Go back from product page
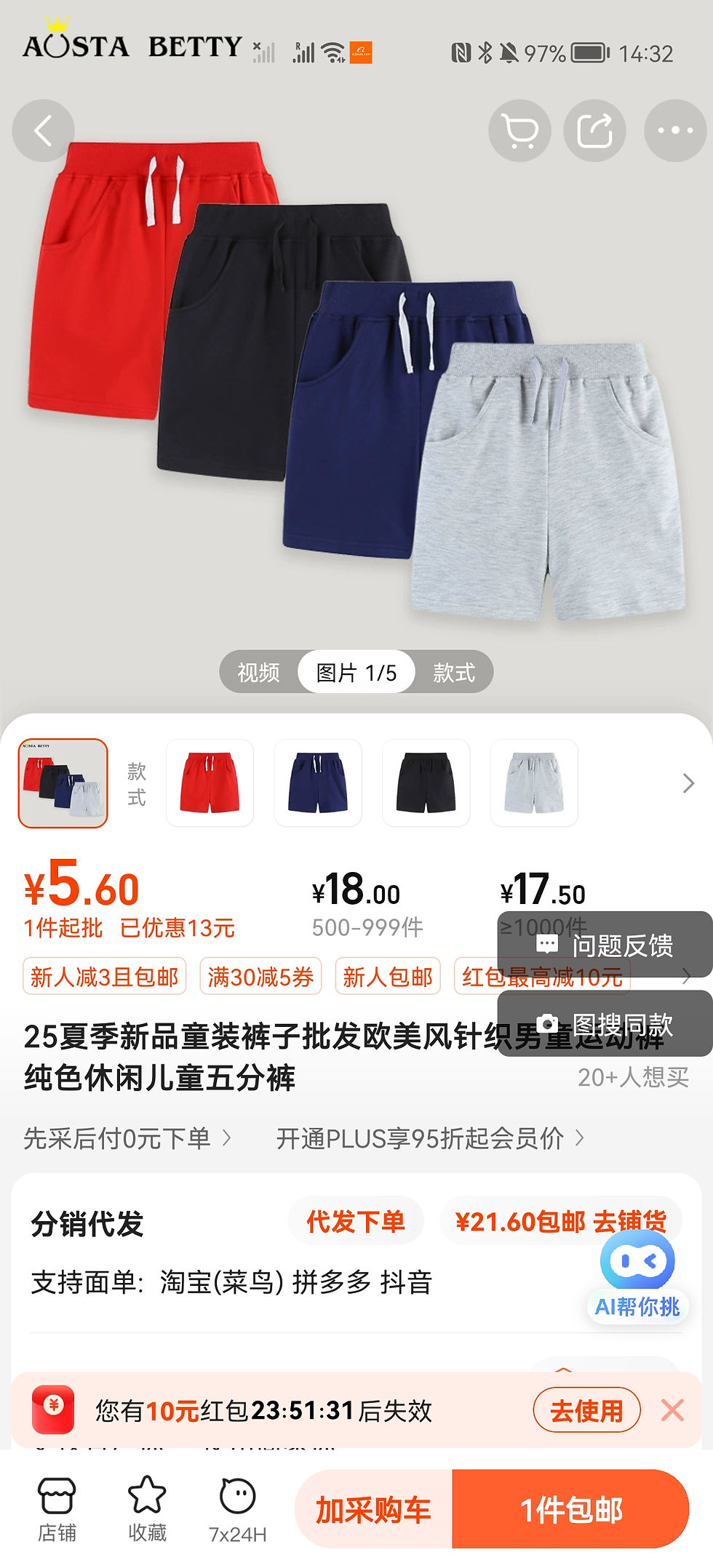Screen dimensions: 713x1568 tap(43, 131)
